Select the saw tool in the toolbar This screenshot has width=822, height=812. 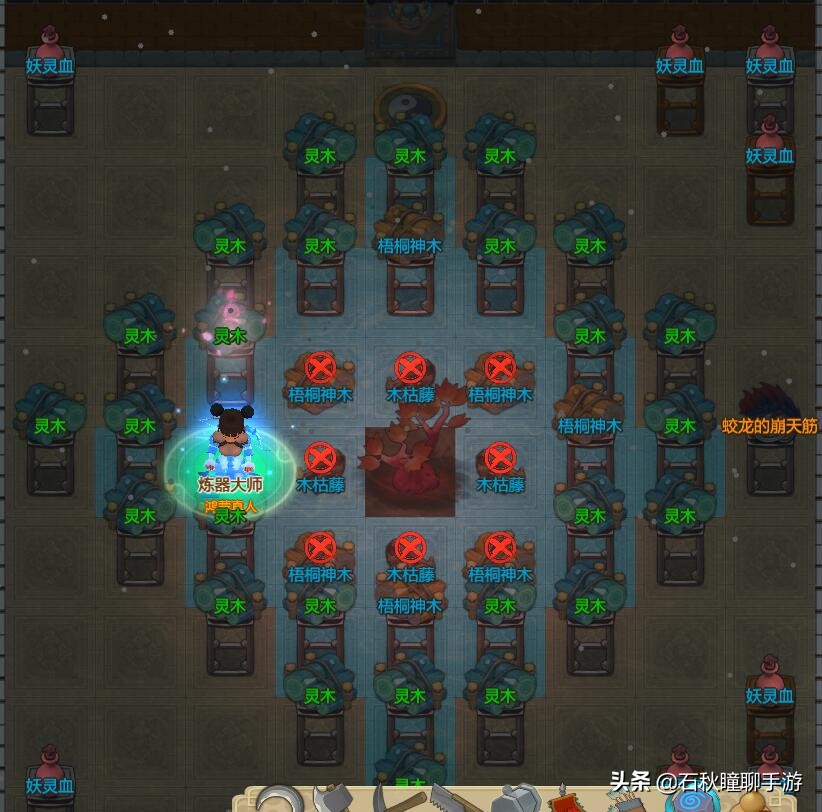(449, 801)
